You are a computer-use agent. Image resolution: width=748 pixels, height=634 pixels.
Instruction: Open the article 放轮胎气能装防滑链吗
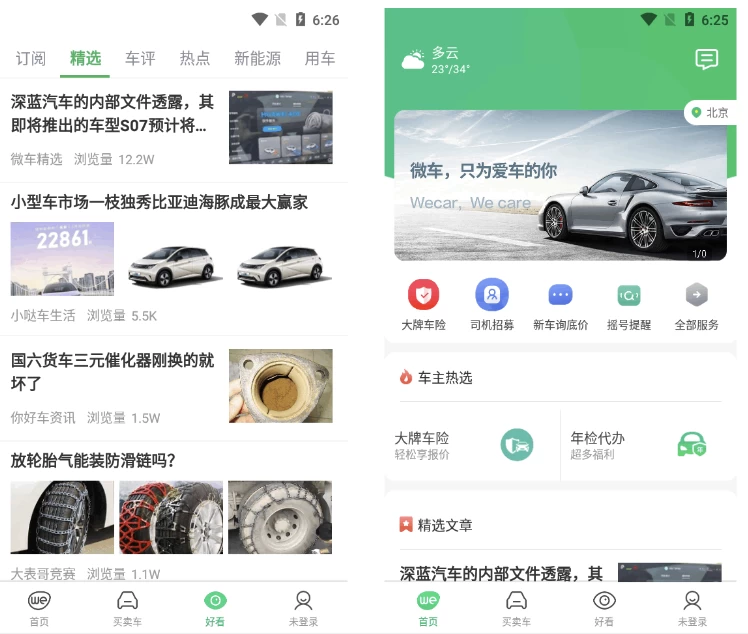click(x=93, y=460)
